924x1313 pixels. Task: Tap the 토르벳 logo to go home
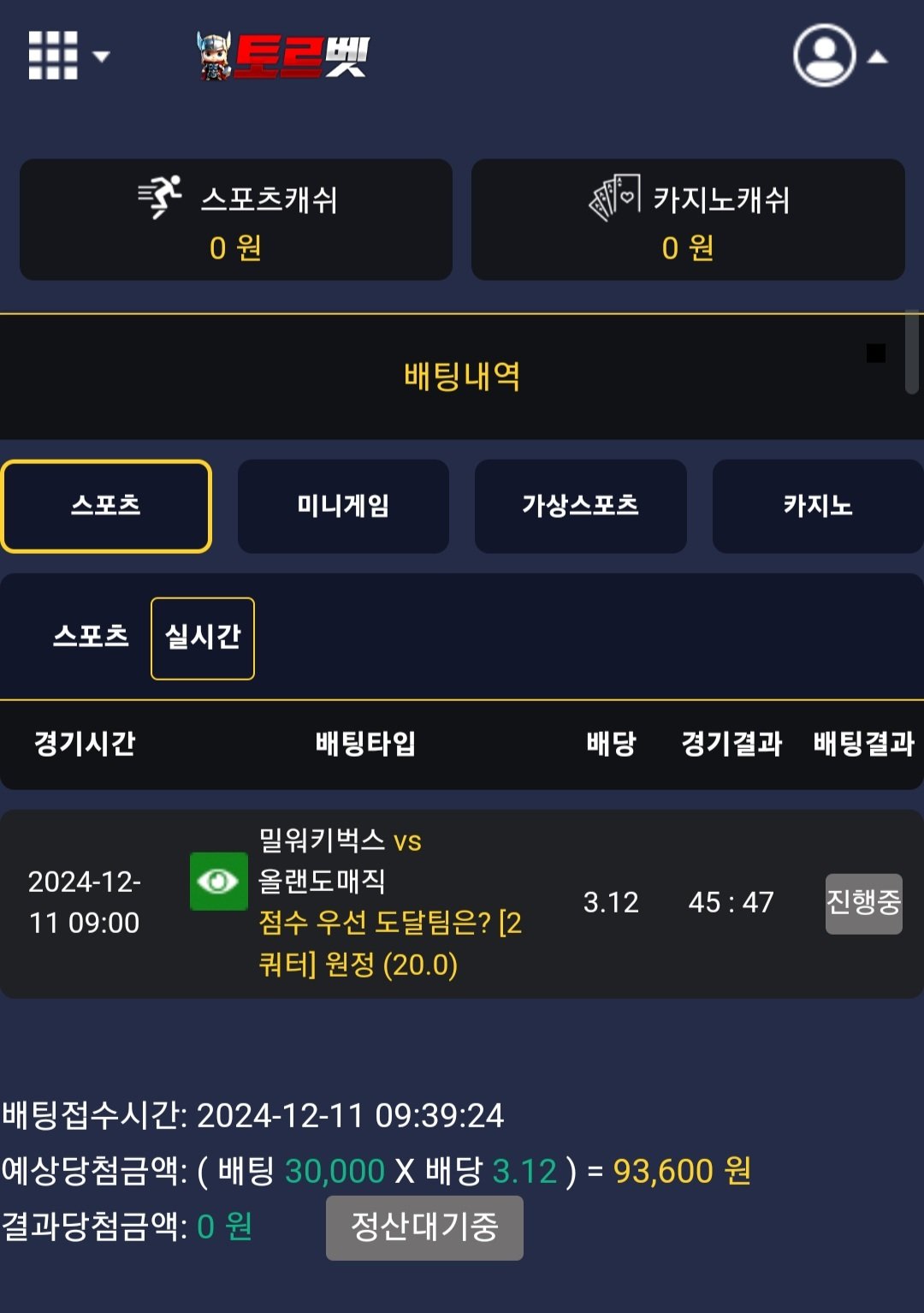(284, 56)
